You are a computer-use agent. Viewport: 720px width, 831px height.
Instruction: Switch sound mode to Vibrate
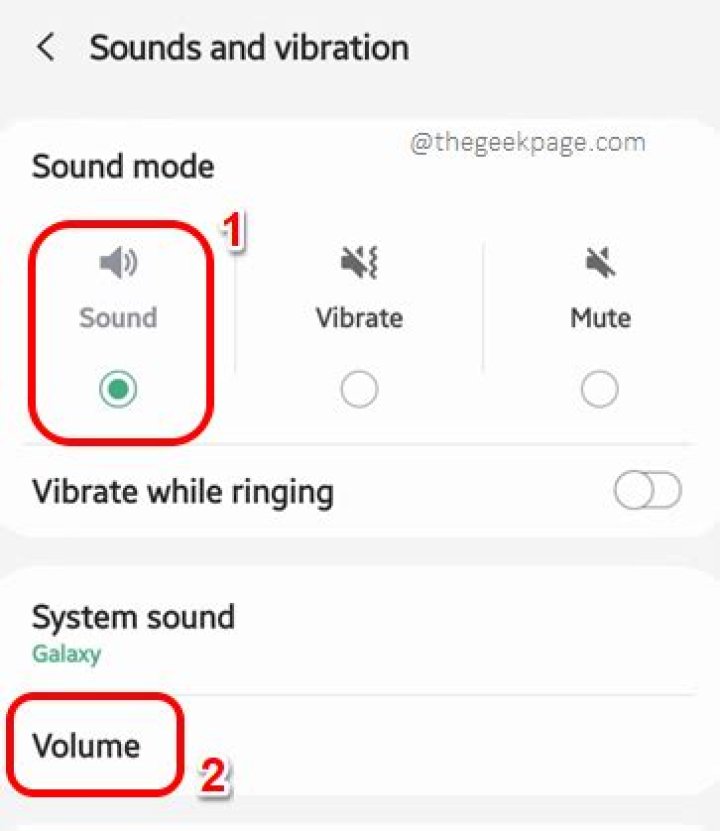[359, 391]
